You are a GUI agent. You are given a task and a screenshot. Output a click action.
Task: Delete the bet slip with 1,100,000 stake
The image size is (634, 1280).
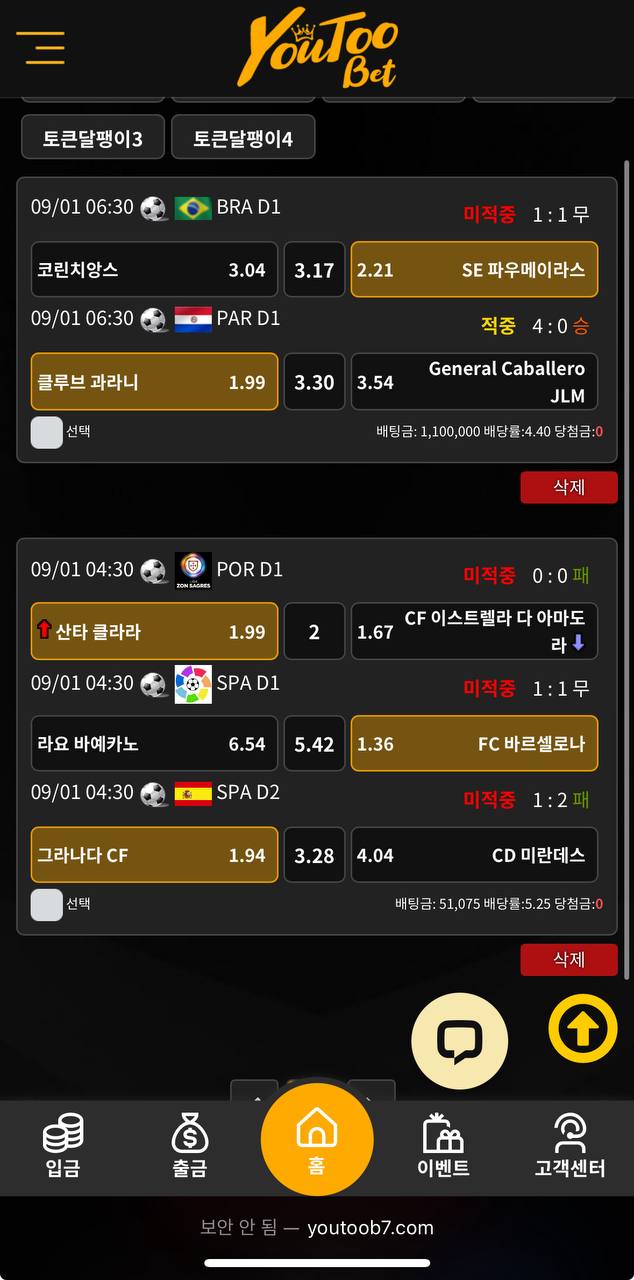pyautogui.click(x=568, y=487)
